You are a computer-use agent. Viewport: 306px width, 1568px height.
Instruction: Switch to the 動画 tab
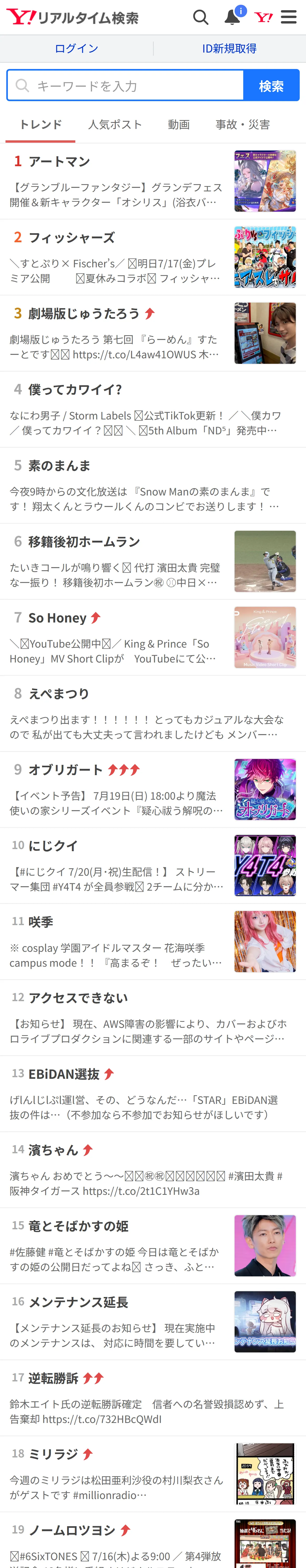pos(179,125)
